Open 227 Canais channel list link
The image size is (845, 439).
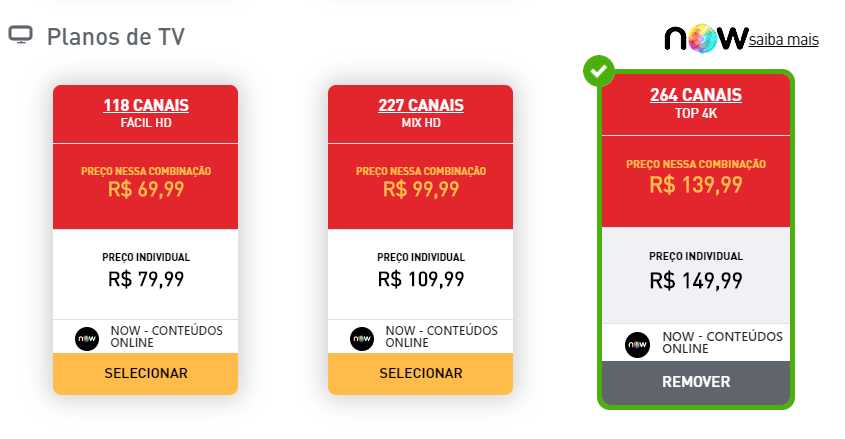(x=420, y=105)
